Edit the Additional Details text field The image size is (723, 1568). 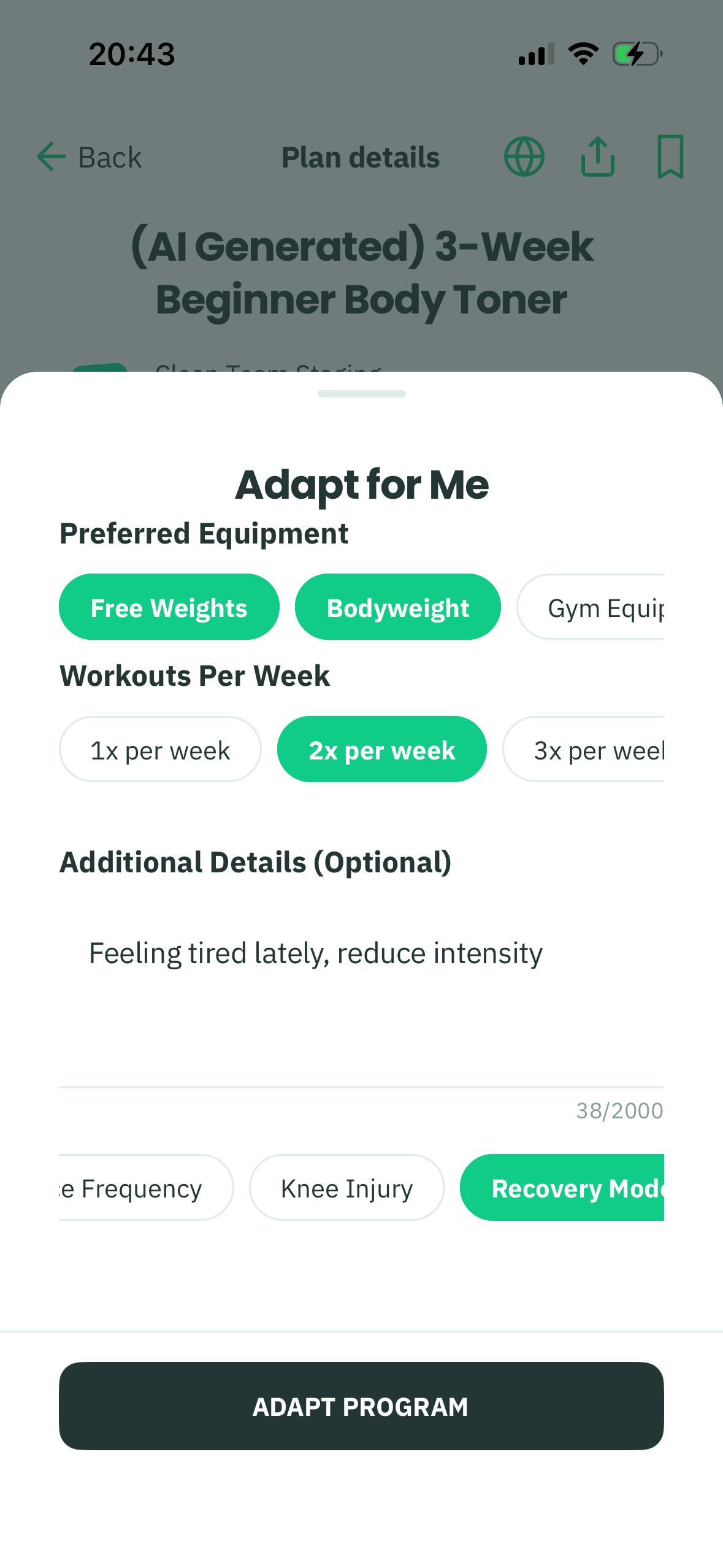pos(361,994)
